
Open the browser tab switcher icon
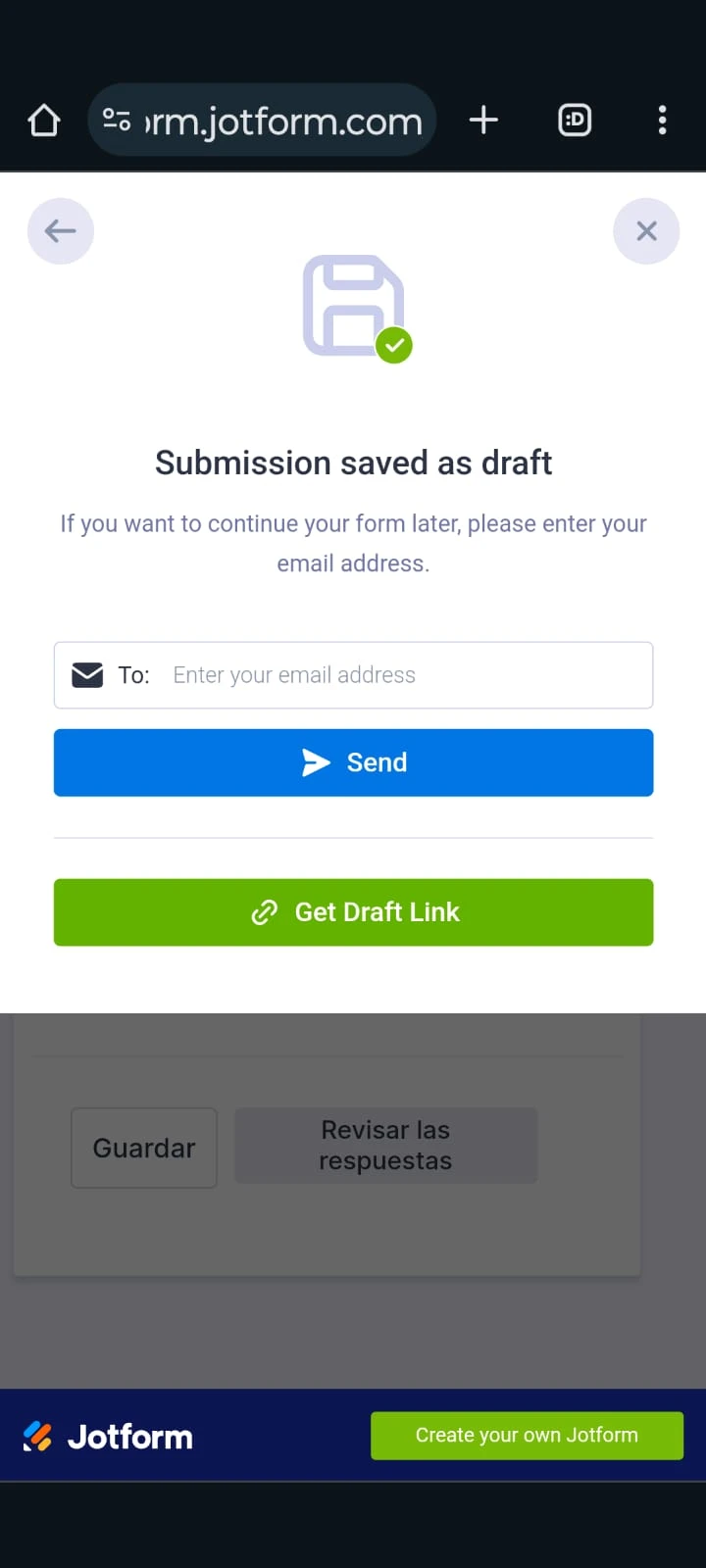[575, 120]
